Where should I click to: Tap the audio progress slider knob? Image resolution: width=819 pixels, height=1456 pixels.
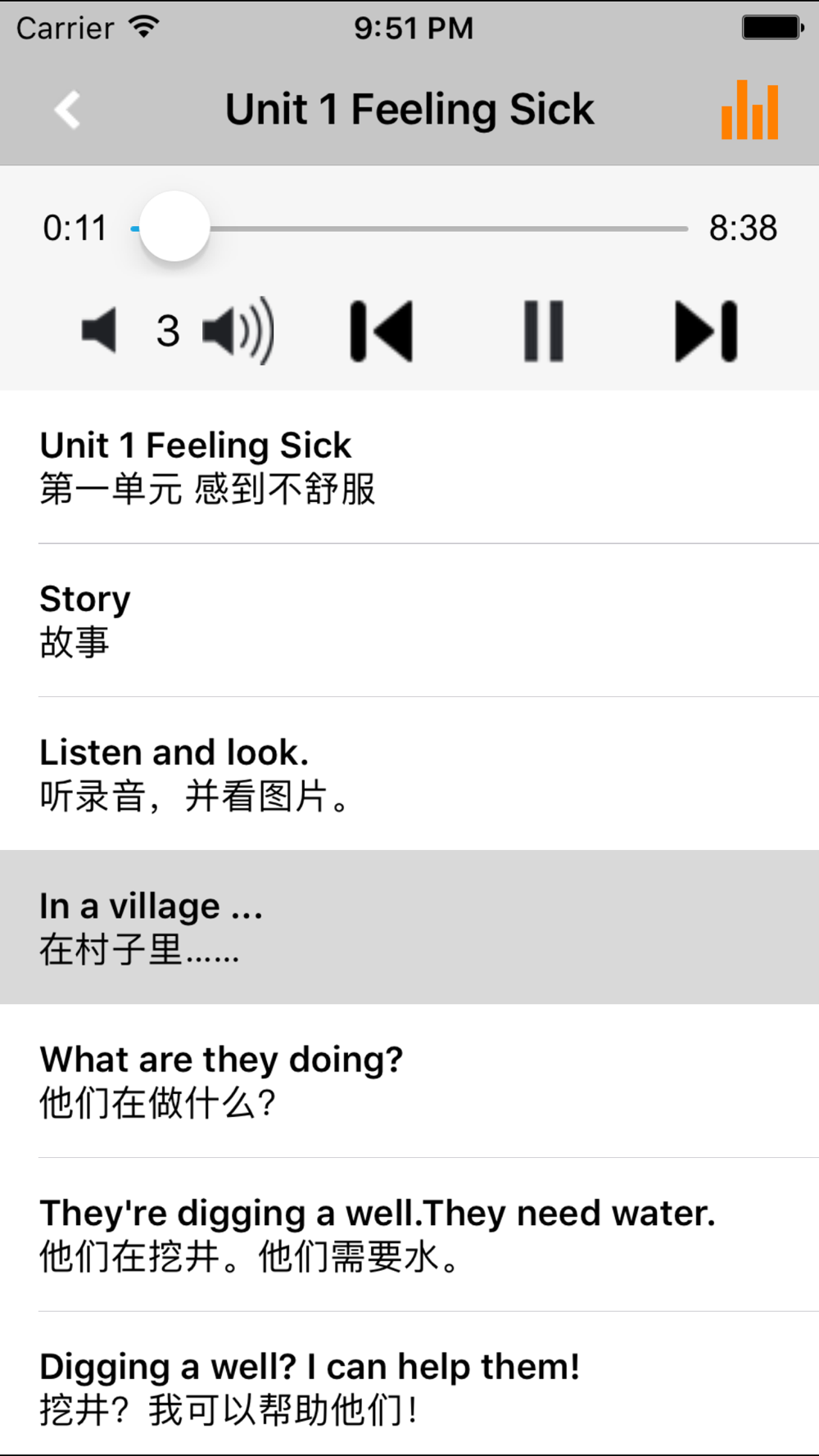(174, 228)
